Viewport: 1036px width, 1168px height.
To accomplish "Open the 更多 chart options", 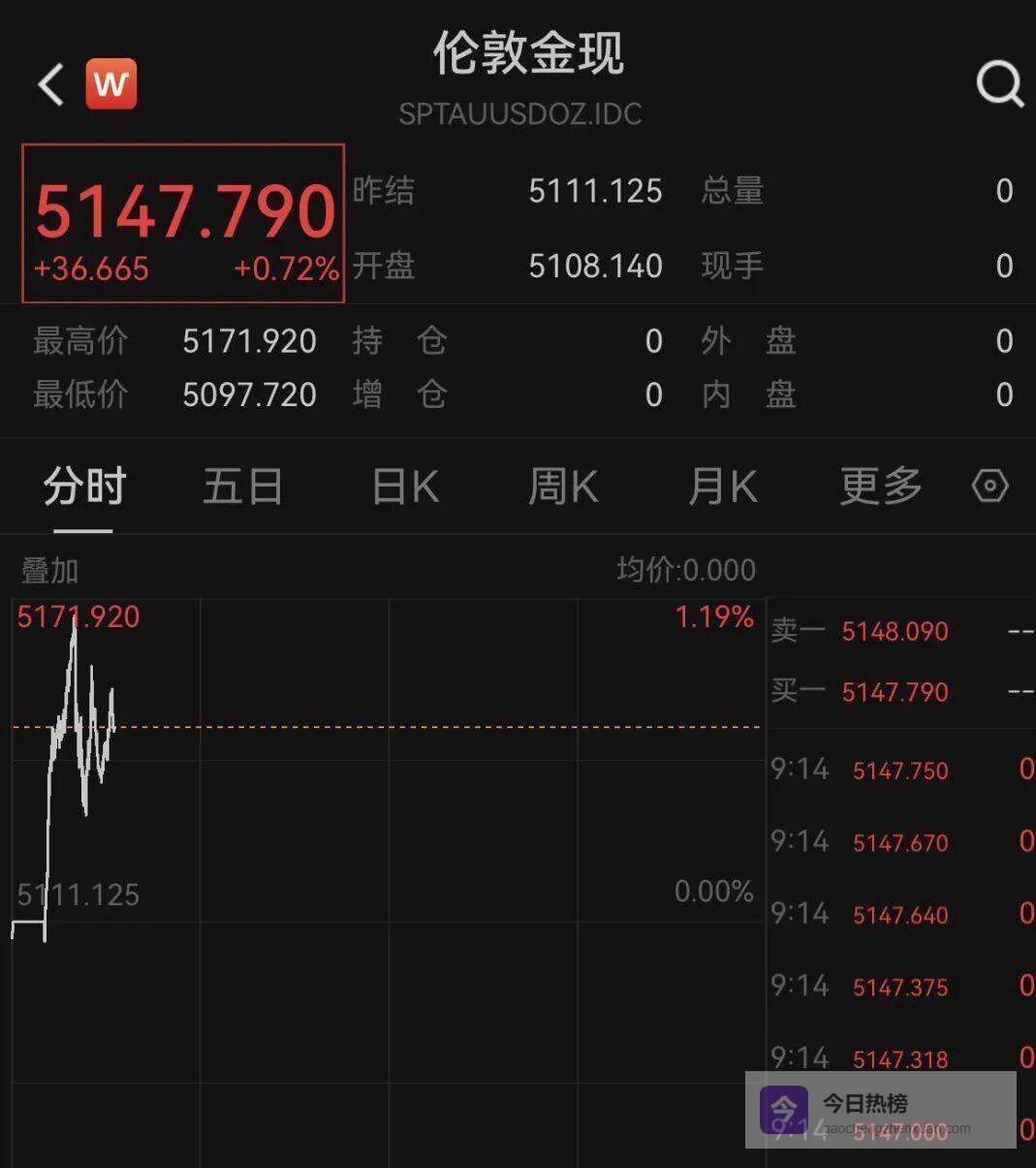I will 880,487.
